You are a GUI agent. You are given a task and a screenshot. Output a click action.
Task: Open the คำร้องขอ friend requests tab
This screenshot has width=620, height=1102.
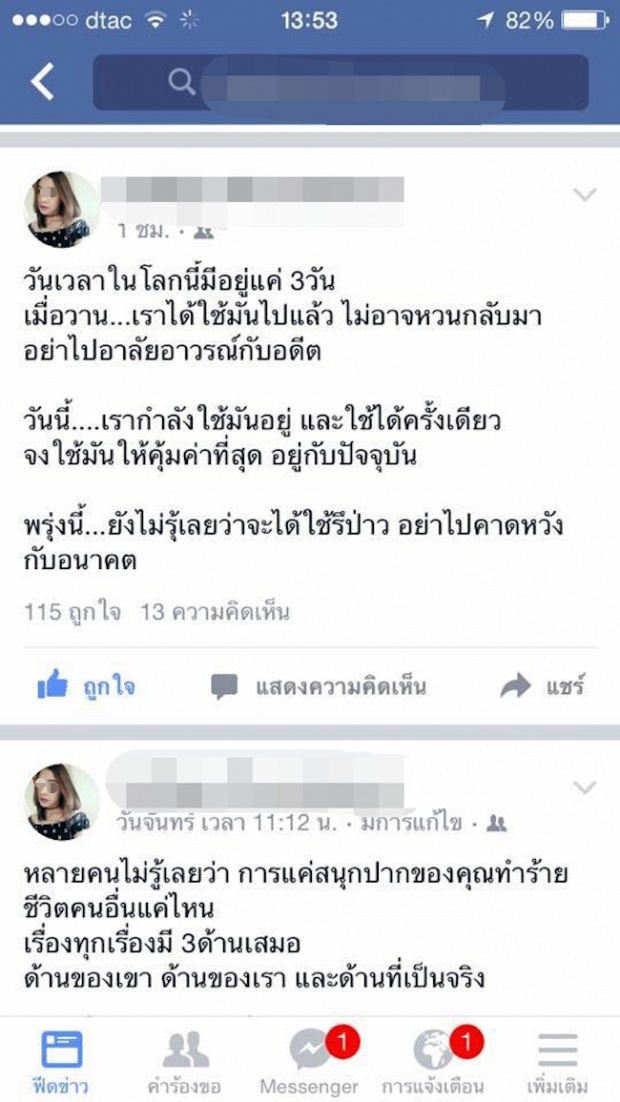186,1062
